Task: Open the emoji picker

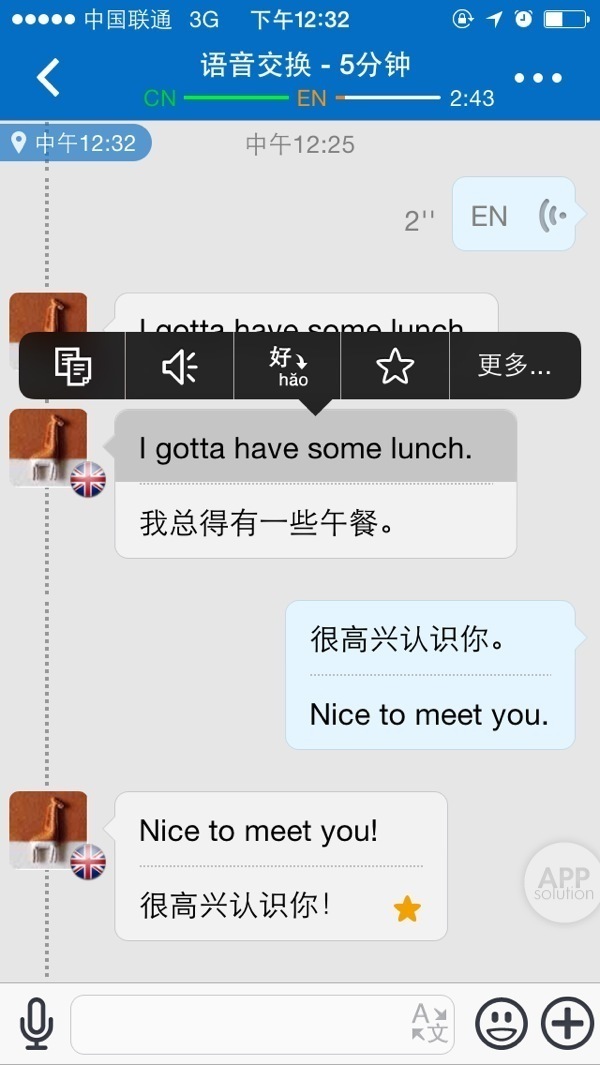Action: (x=501, y=1023)
